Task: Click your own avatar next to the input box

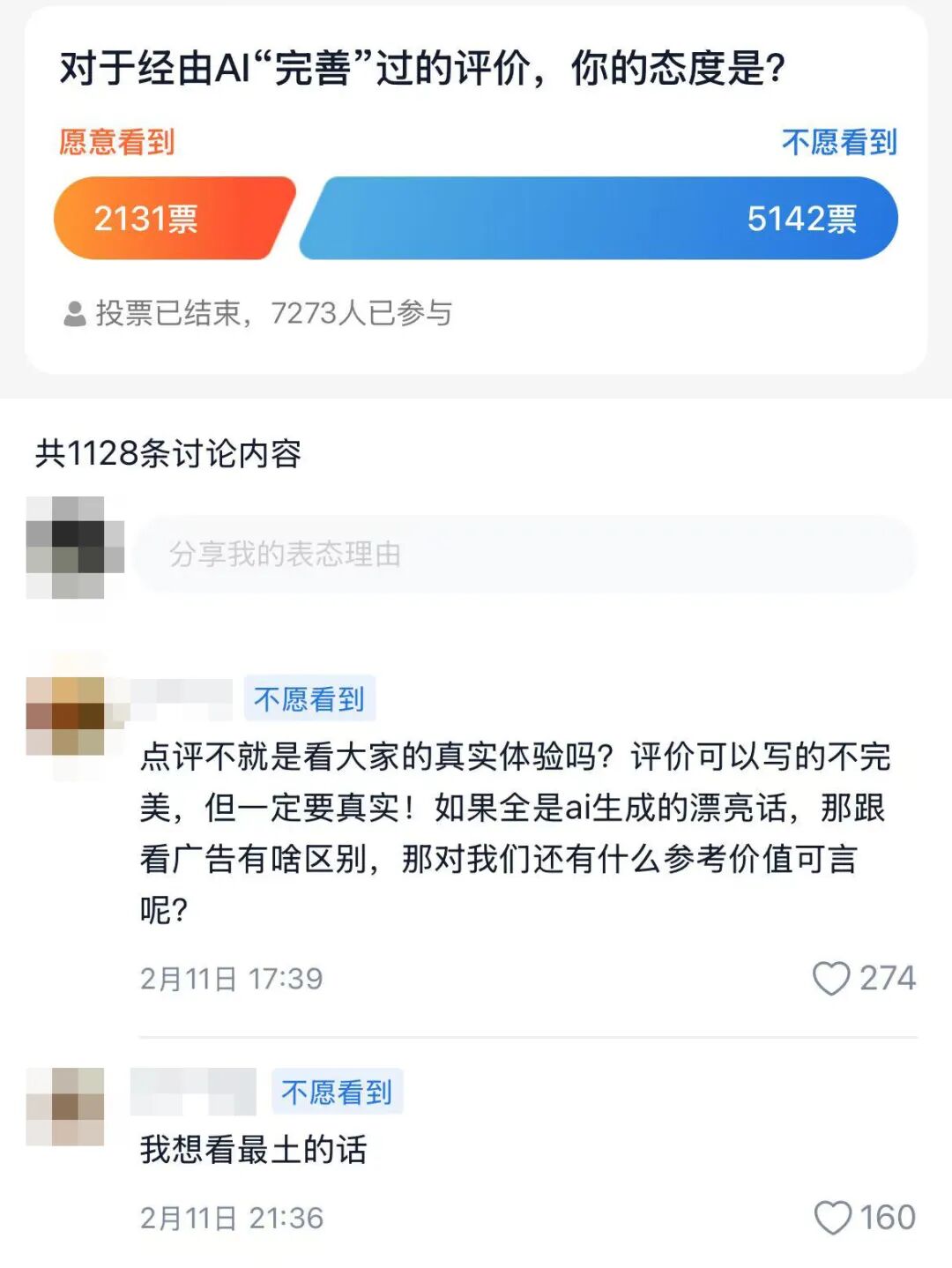Action: point(72,551)
